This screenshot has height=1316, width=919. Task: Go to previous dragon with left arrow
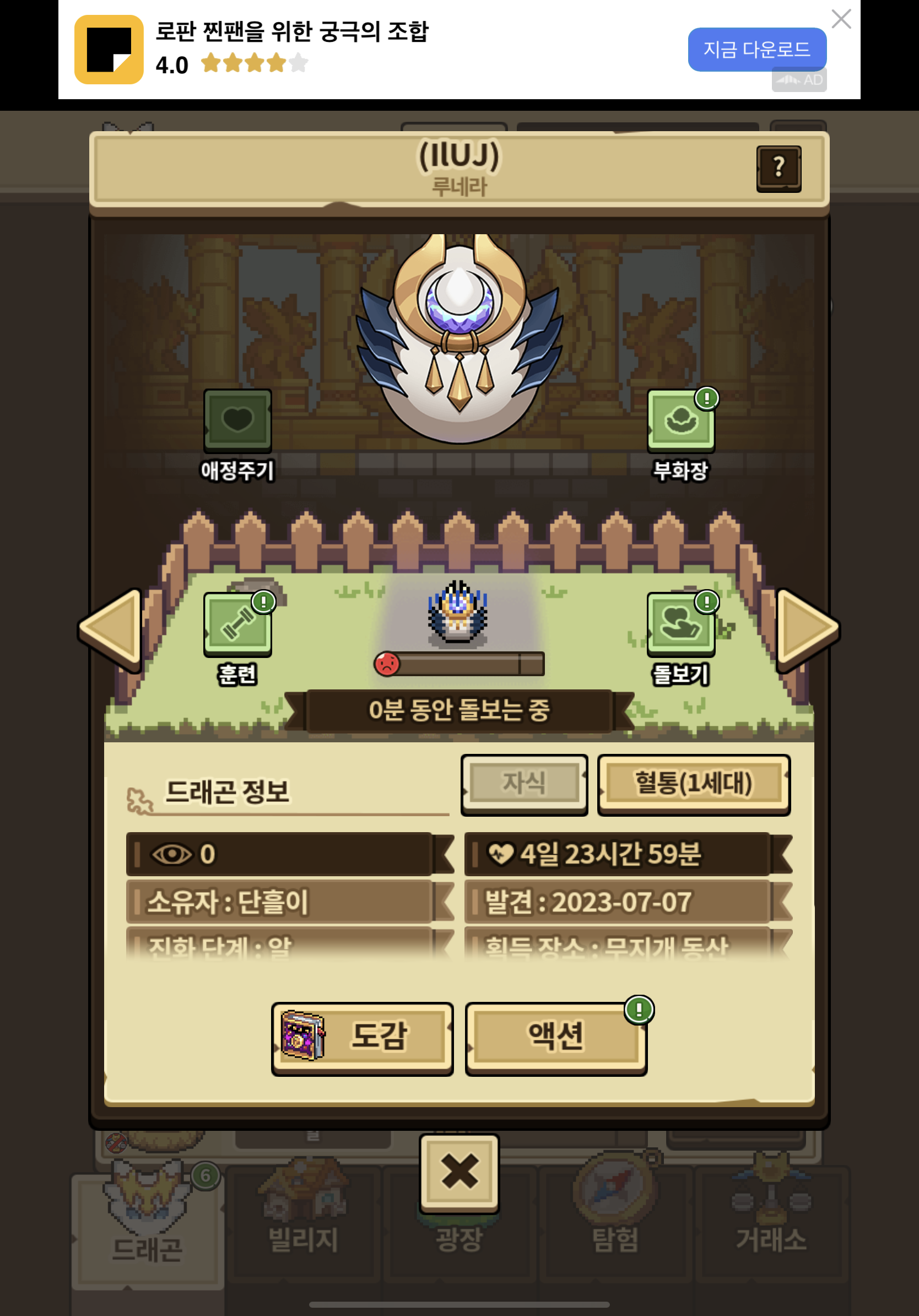(x=111, y=629)
